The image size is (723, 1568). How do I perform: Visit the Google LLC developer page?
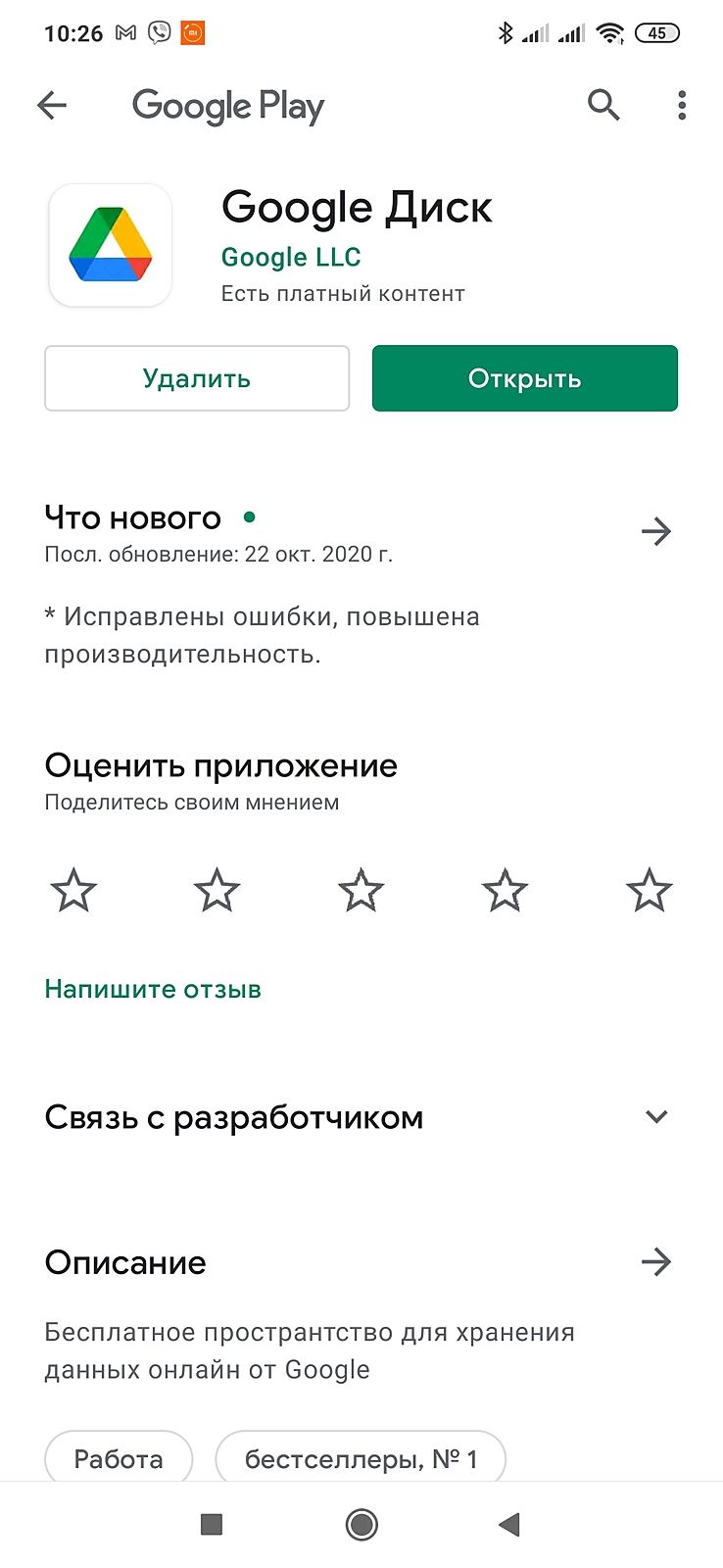coord(291,257)
